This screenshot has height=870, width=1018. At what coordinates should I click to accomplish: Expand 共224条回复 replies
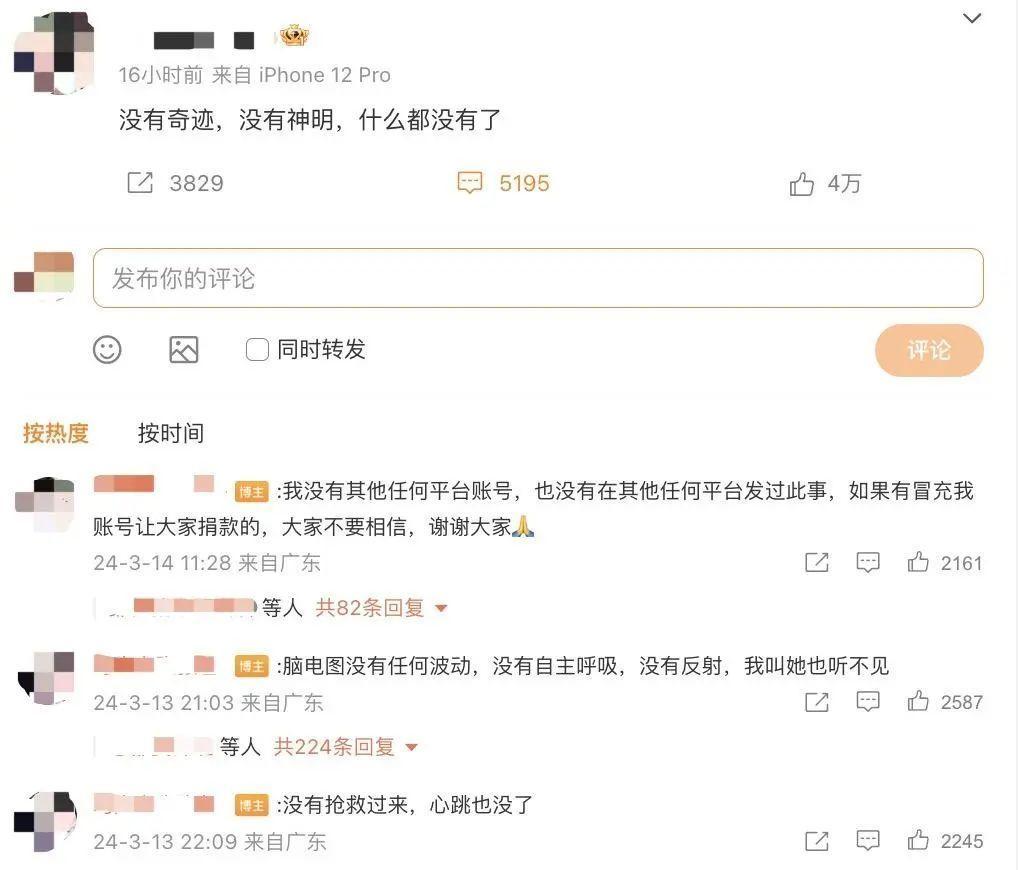pyautogui.click(x=346, y=746)
